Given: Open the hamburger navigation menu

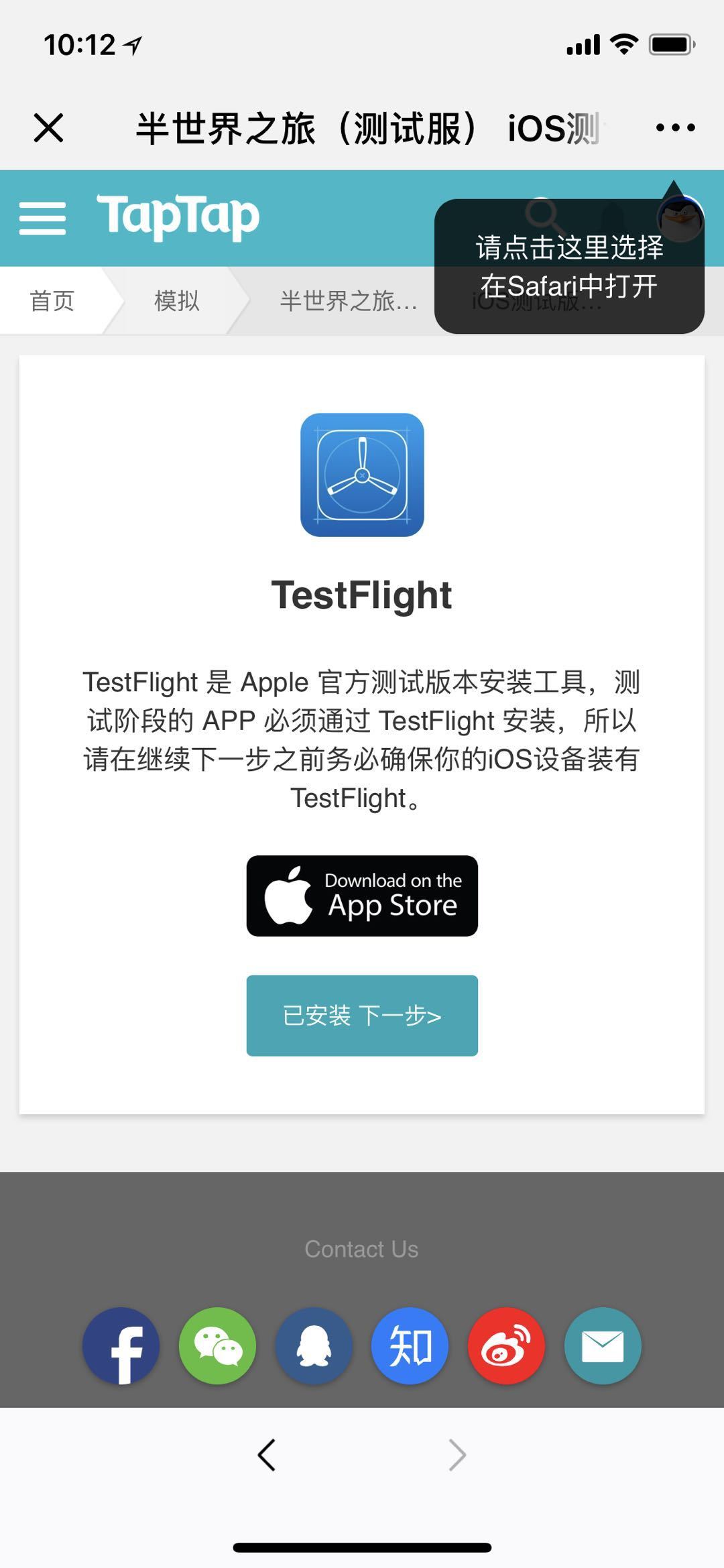Looking at the screenshot, I should tap(43, 218).
